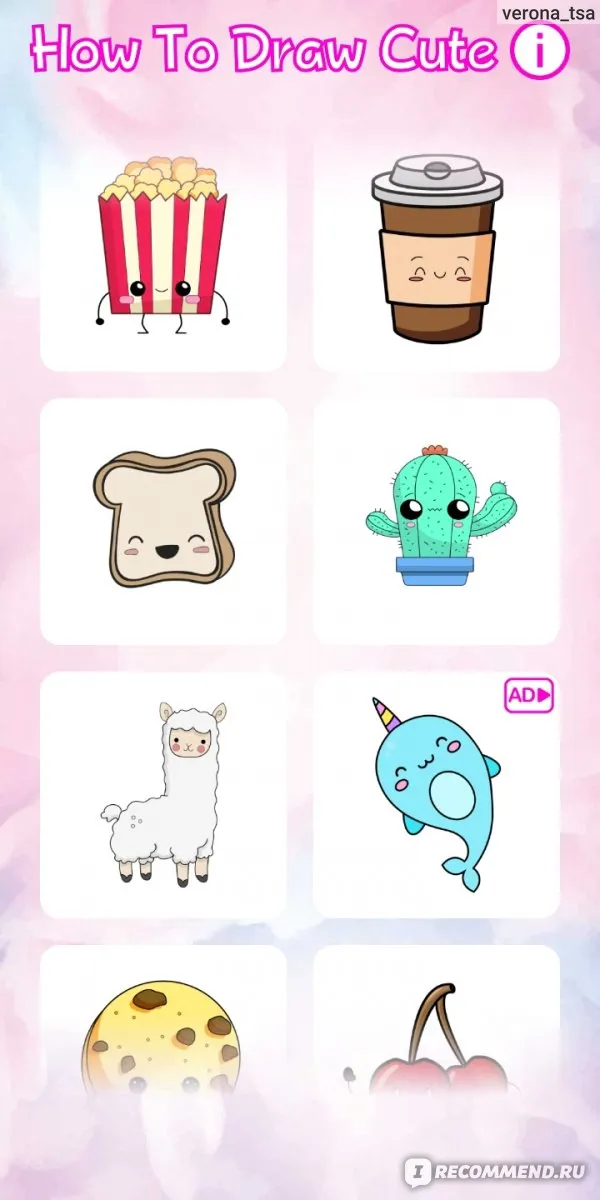Open the cookie drawing tile

tap(163, 1030)
